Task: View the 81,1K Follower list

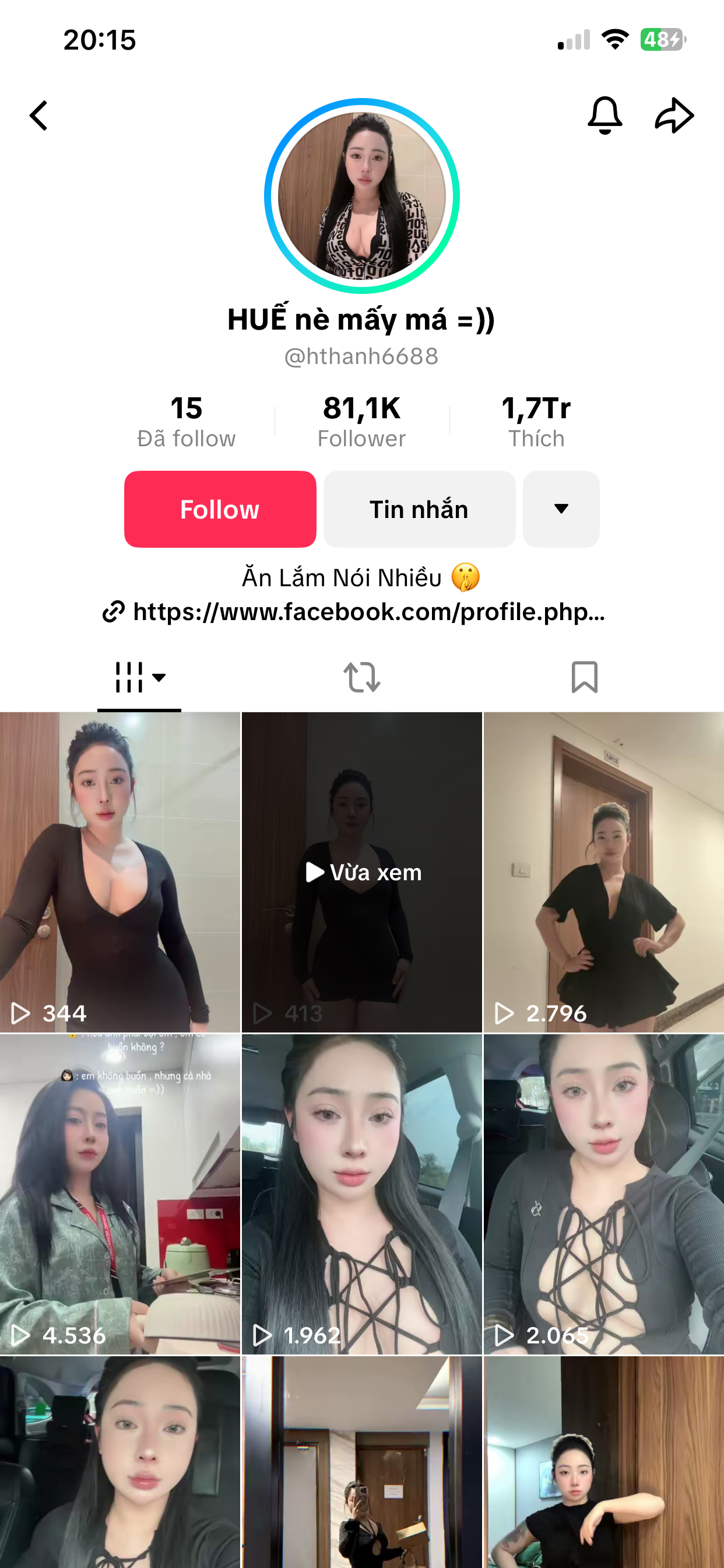Action: tap(361, 421)
